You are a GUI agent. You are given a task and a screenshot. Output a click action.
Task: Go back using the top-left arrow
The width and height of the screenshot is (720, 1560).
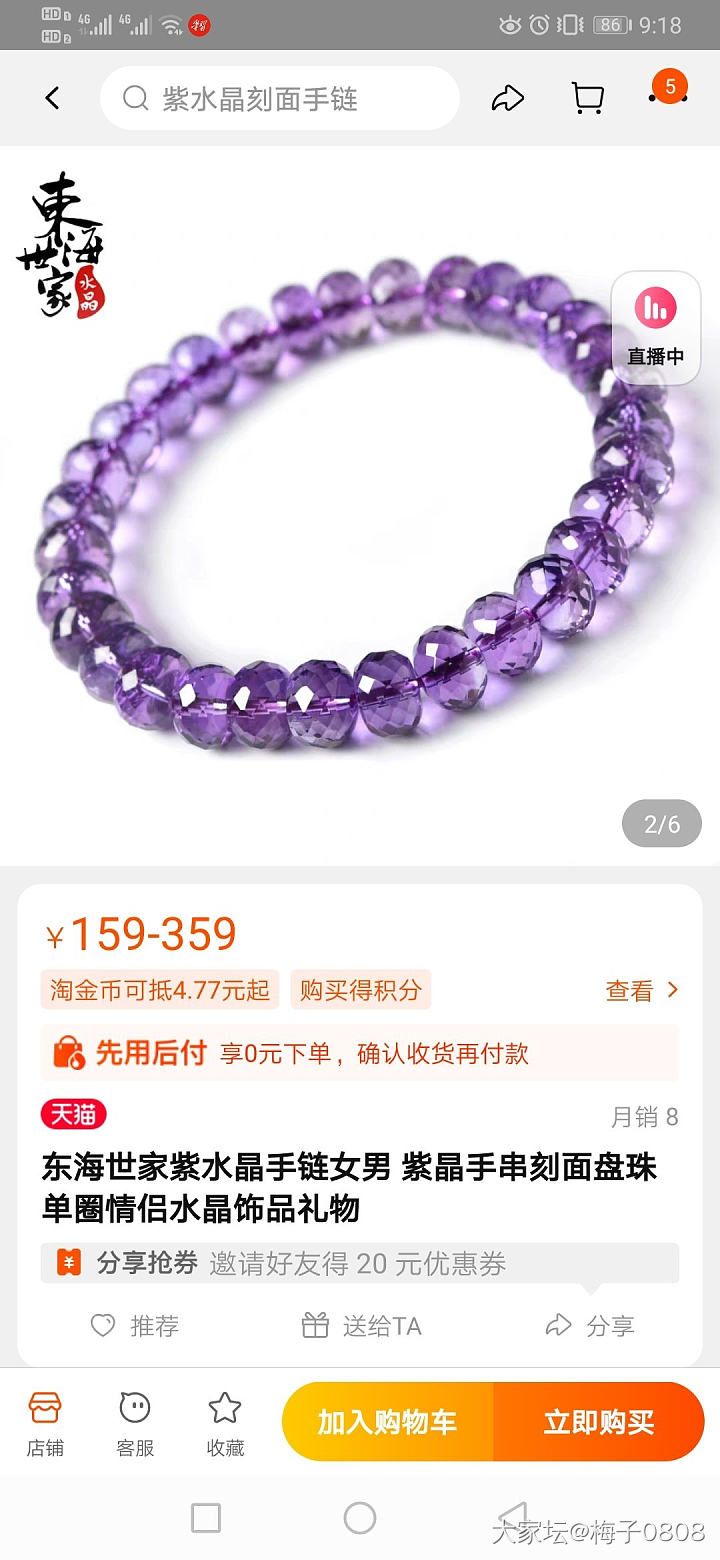52,98
